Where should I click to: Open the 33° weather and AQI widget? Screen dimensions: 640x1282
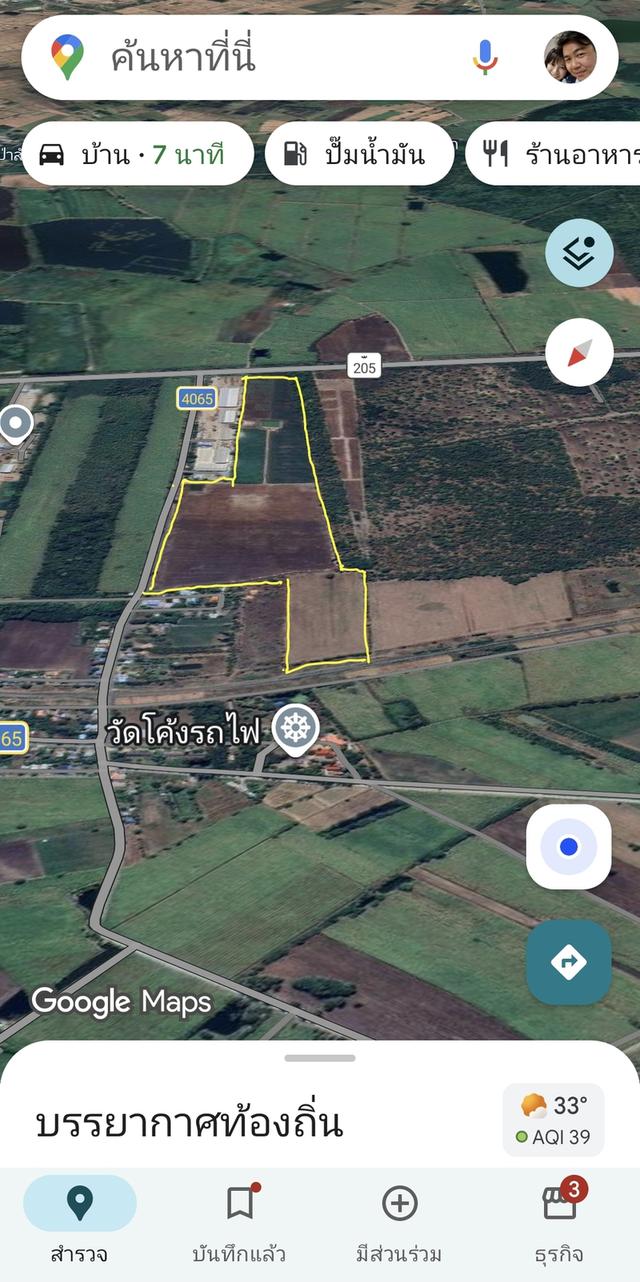[553, 1119]
